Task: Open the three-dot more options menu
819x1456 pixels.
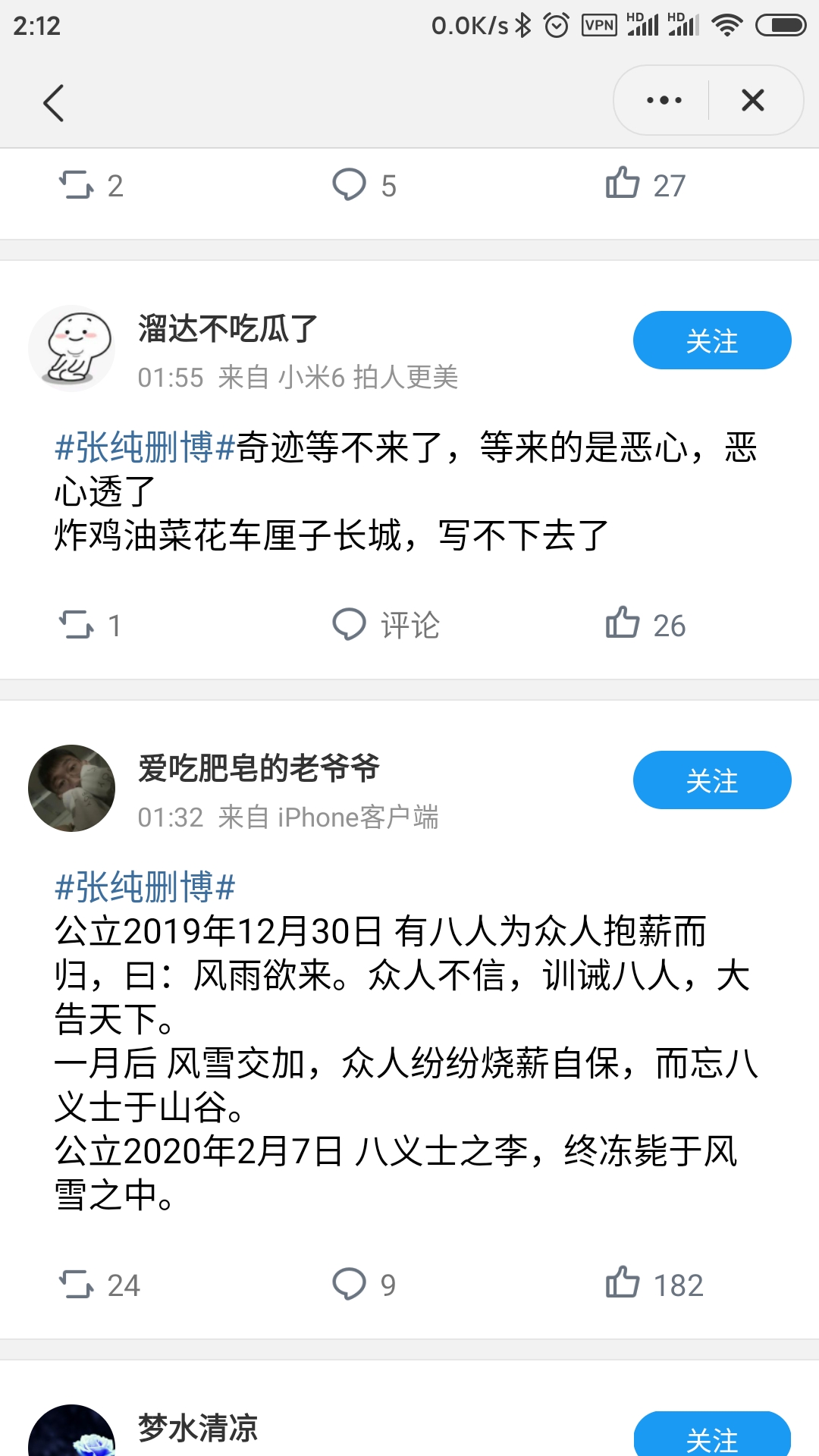Action: click(x=664, y=100)
